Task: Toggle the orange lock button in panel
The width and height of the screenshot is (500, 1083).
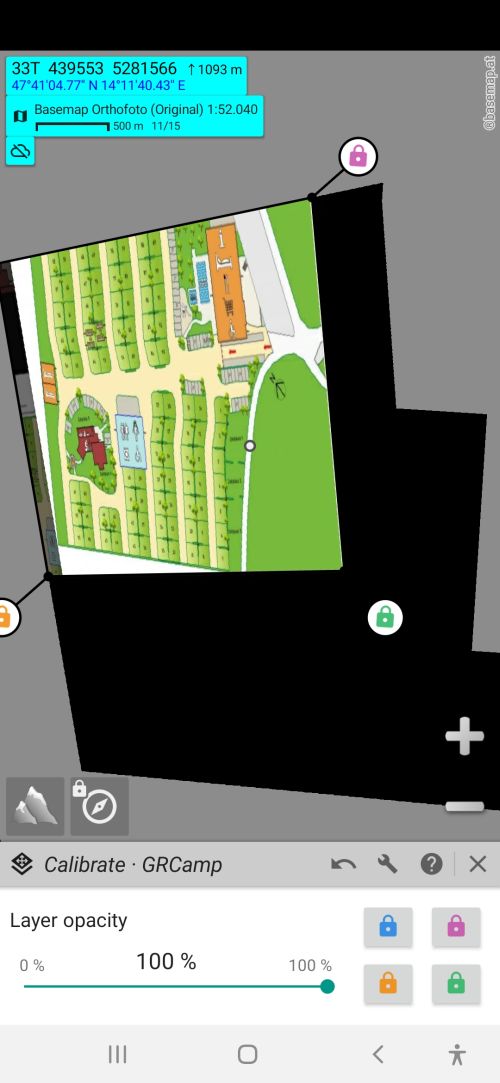Action: [388, 984]
